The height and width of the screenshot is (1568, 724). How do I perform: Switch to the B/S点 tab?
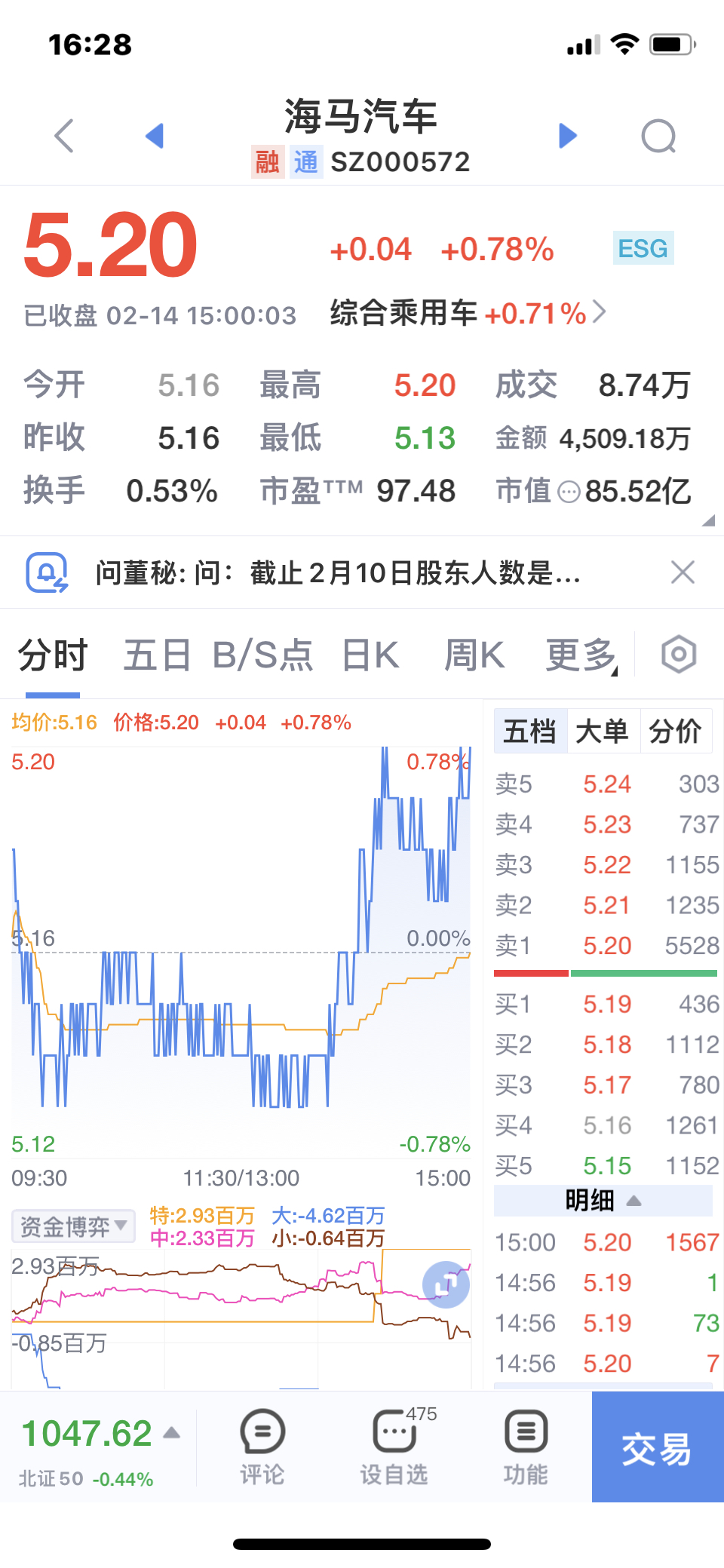(x=263, y=655)
